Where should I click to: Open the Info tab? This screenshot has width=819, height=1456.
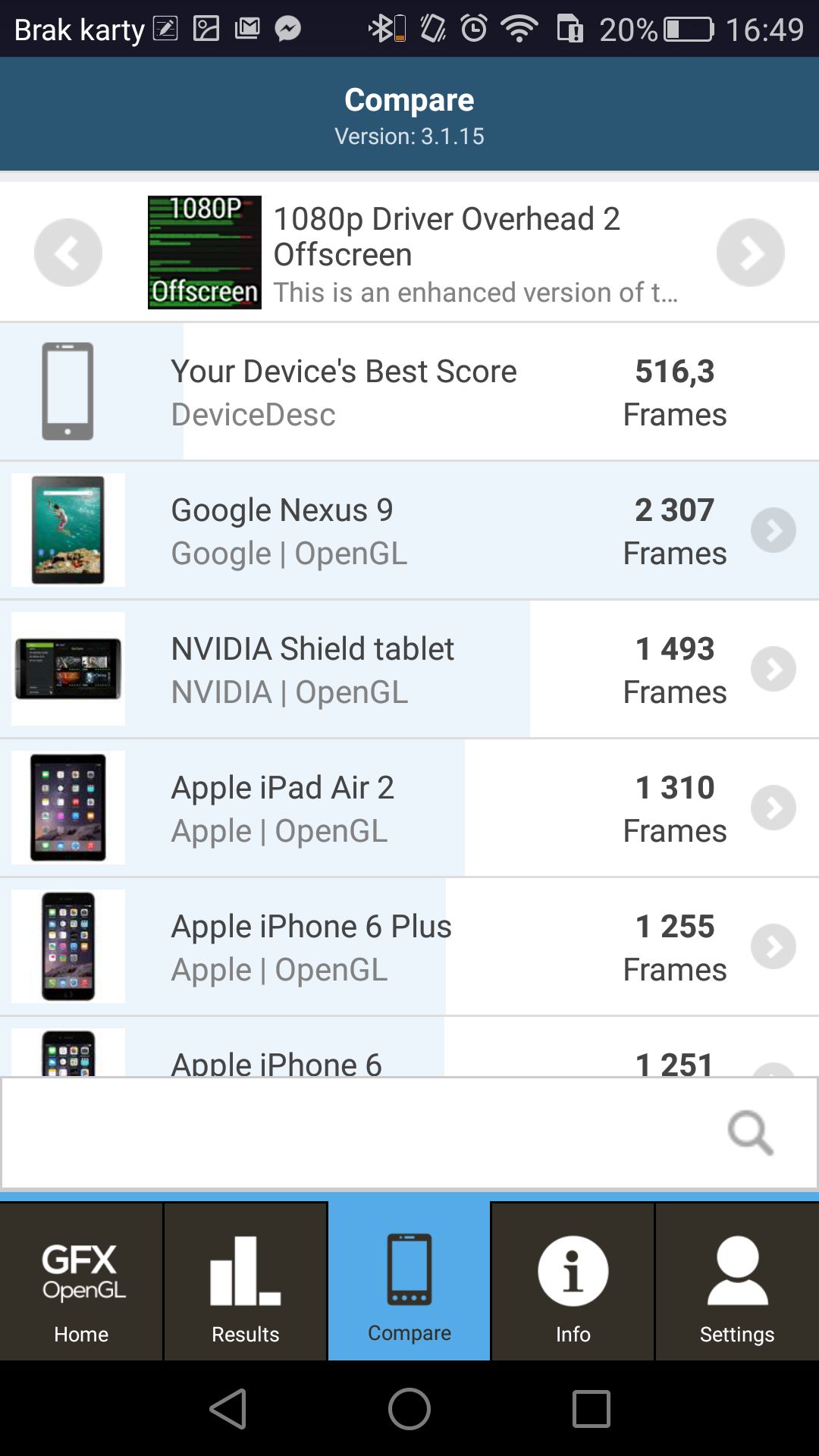point(573,1282)
